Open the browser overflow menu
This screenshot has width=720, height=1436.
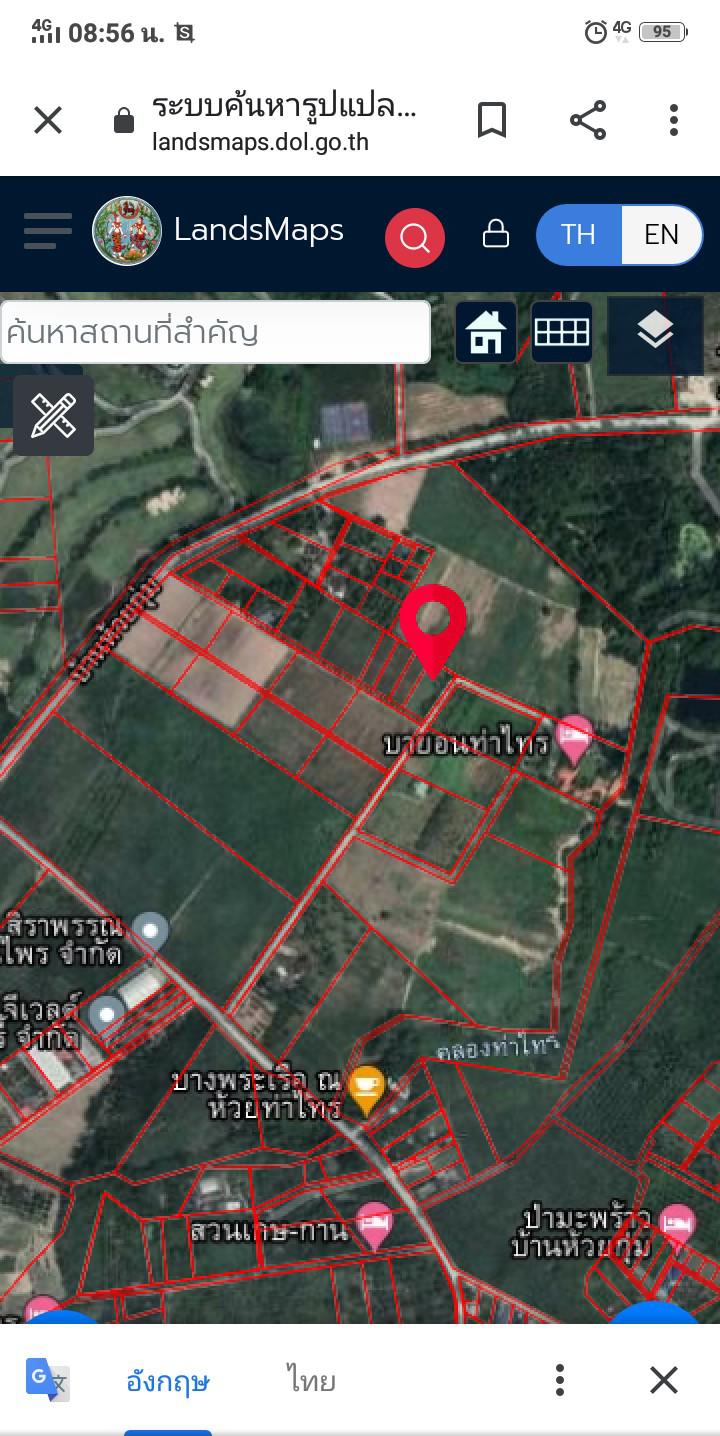(674, 121)
